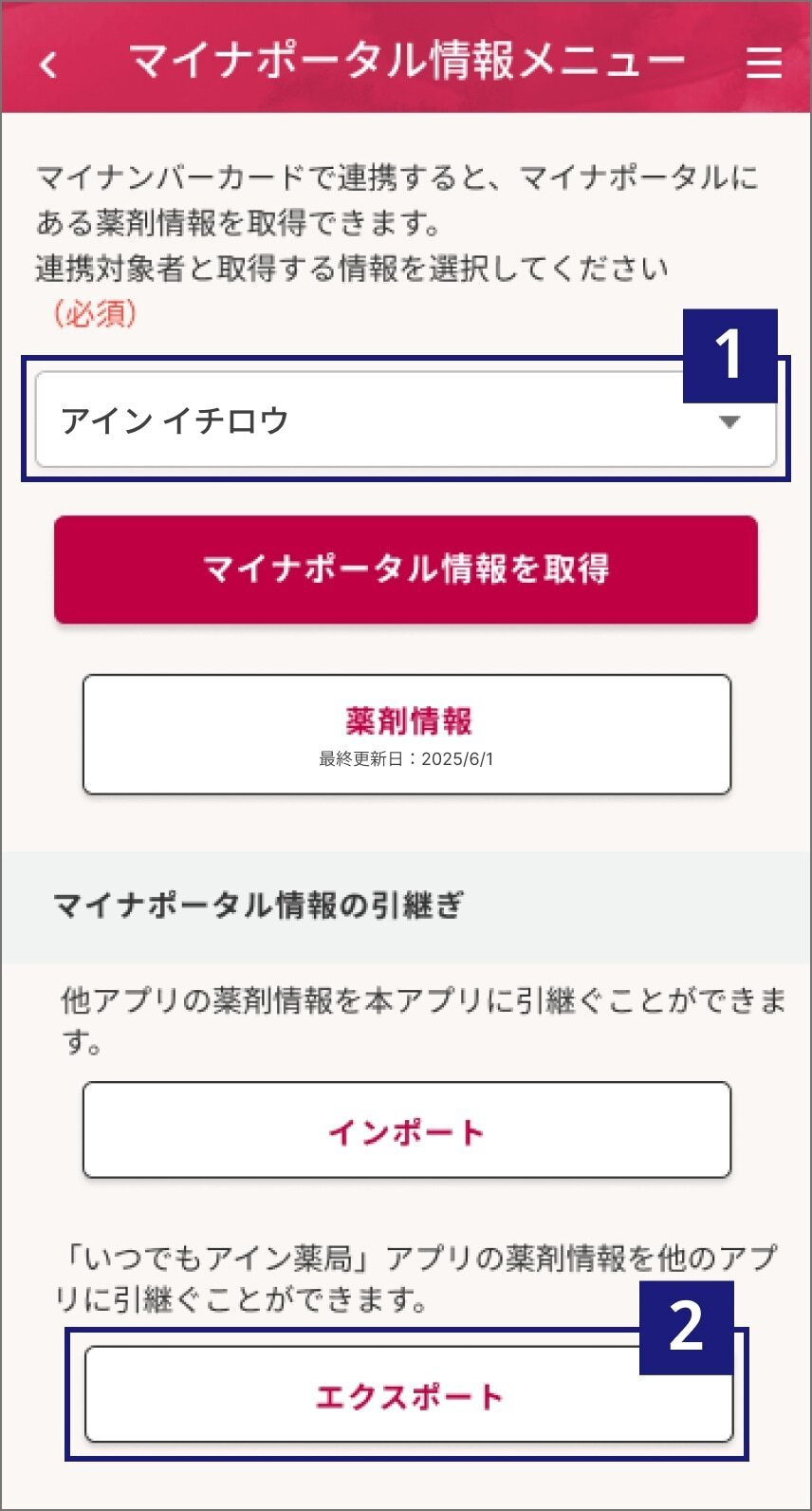This screenshot has width=812, height=1511.
Task: Expand the アイン イチロウ person dropdown
Action: (x=405, y=420)
